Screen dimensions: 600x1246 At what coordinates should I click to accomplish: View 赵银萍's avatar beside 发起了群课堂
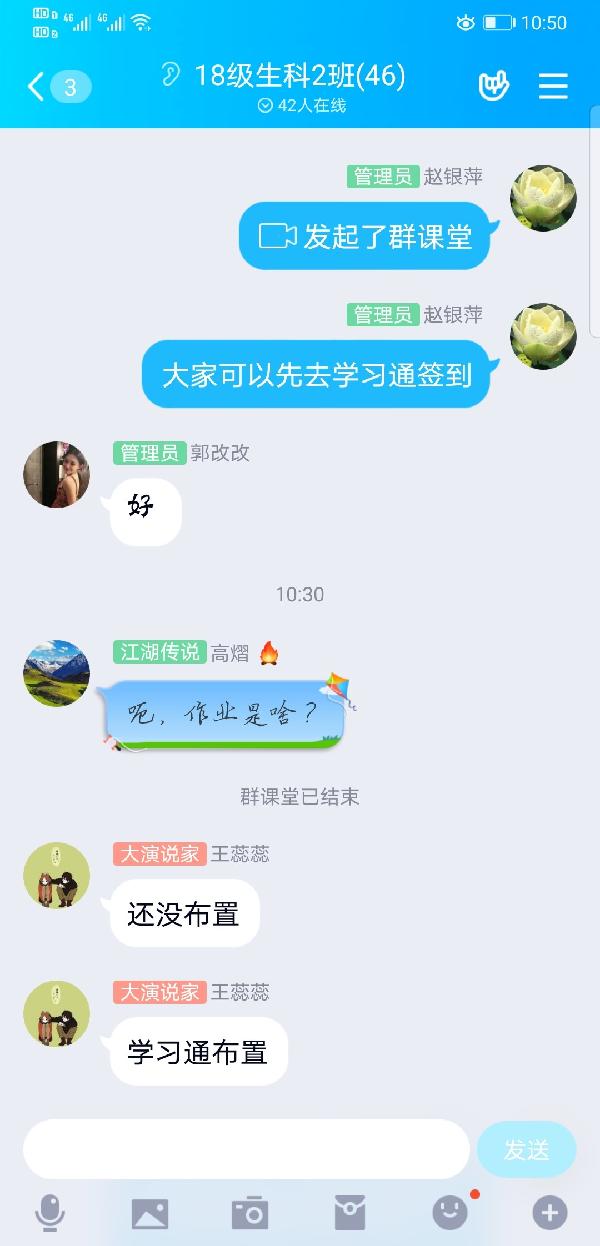pyautogui.click(x=543, y=198)
